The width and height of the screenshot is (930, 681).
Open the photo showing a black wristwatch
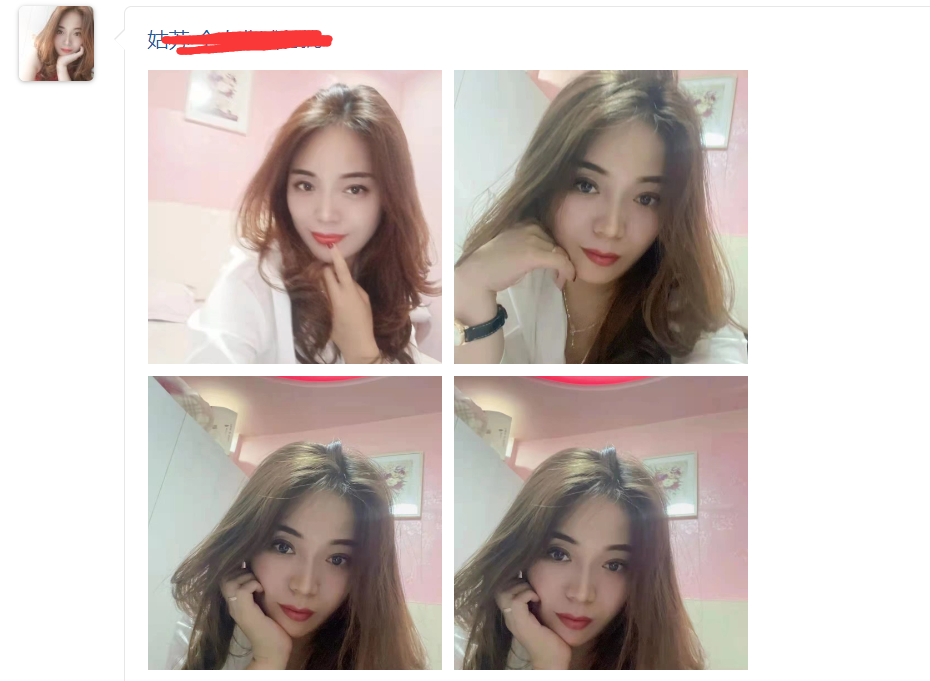[600, 216]
